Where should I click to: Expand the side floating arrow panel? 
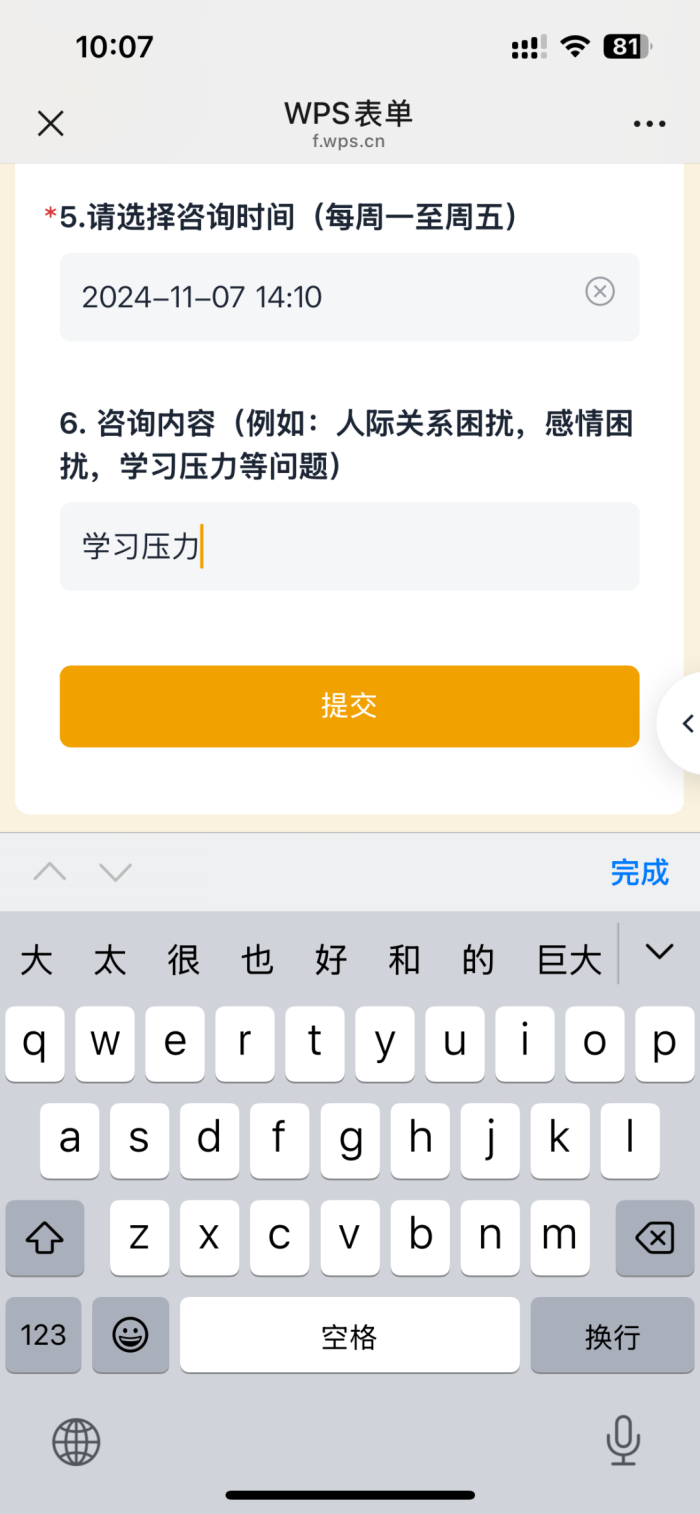click(680, 723)
